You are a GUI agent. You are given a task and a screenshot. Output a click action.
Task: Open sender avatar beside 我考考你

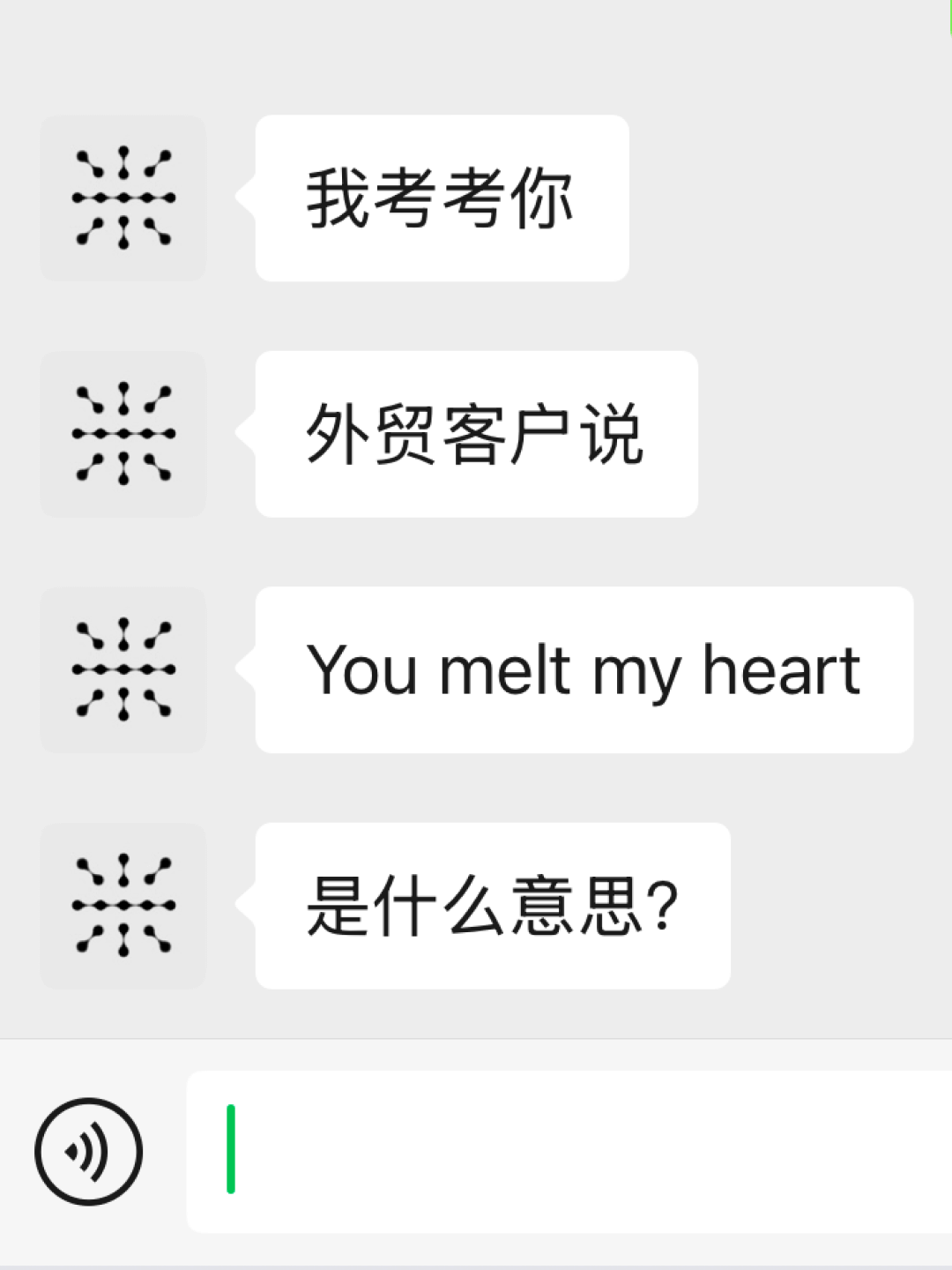123,198
